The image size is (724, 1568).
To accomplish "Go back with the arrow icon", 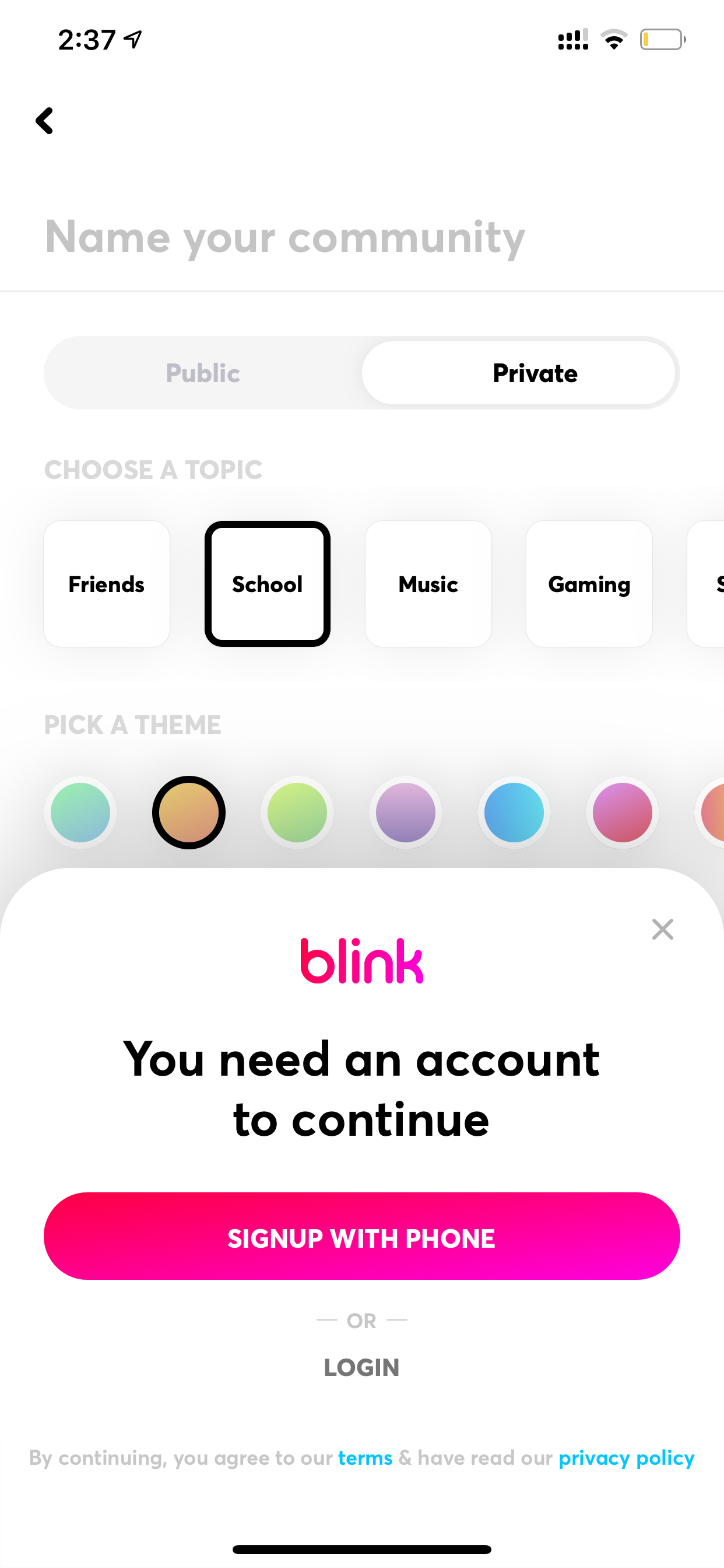I will [x=44, y=121].
